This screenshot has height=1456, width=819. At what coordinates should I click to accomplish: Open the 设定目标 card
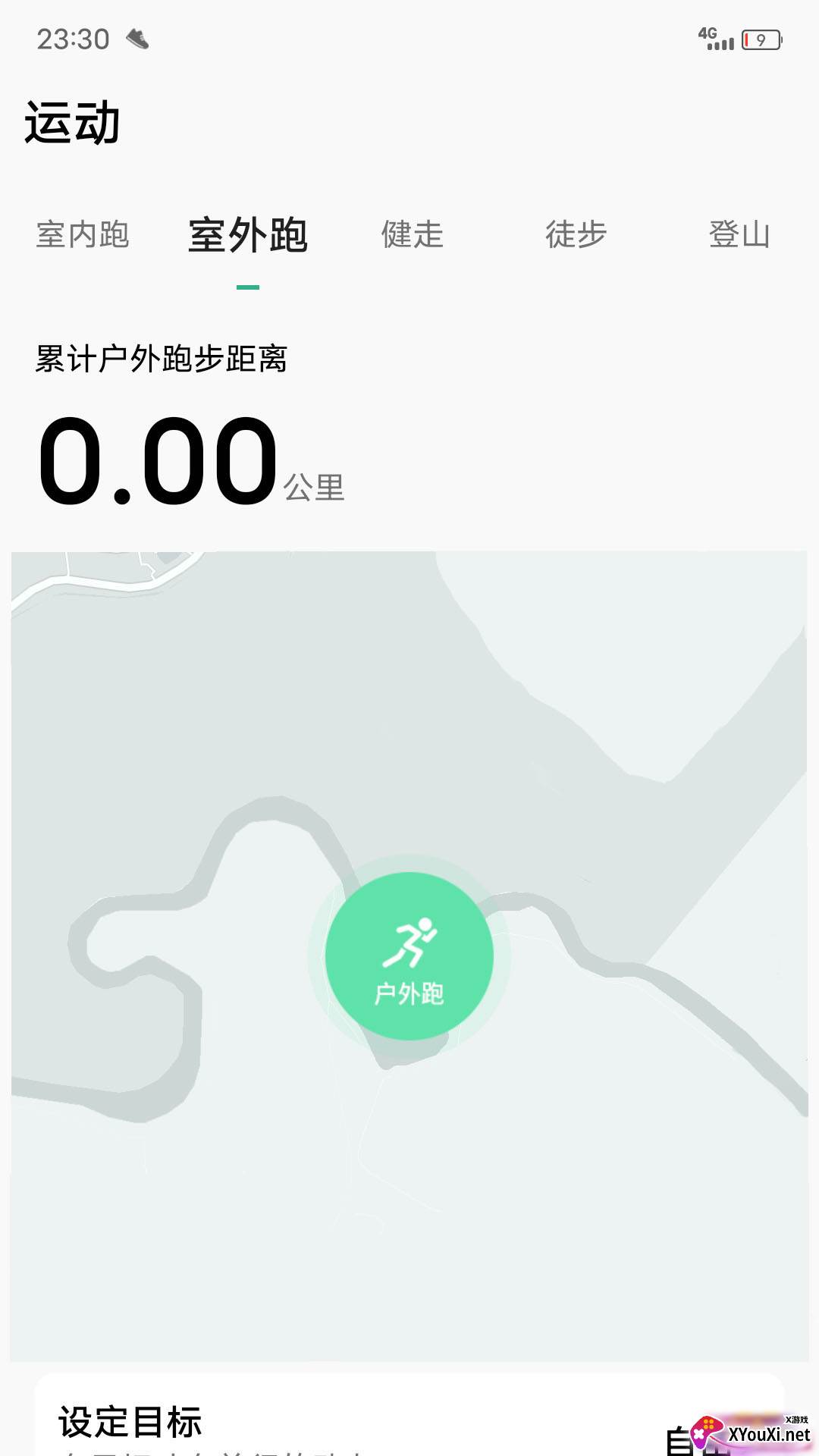(x=409, y=1415)
